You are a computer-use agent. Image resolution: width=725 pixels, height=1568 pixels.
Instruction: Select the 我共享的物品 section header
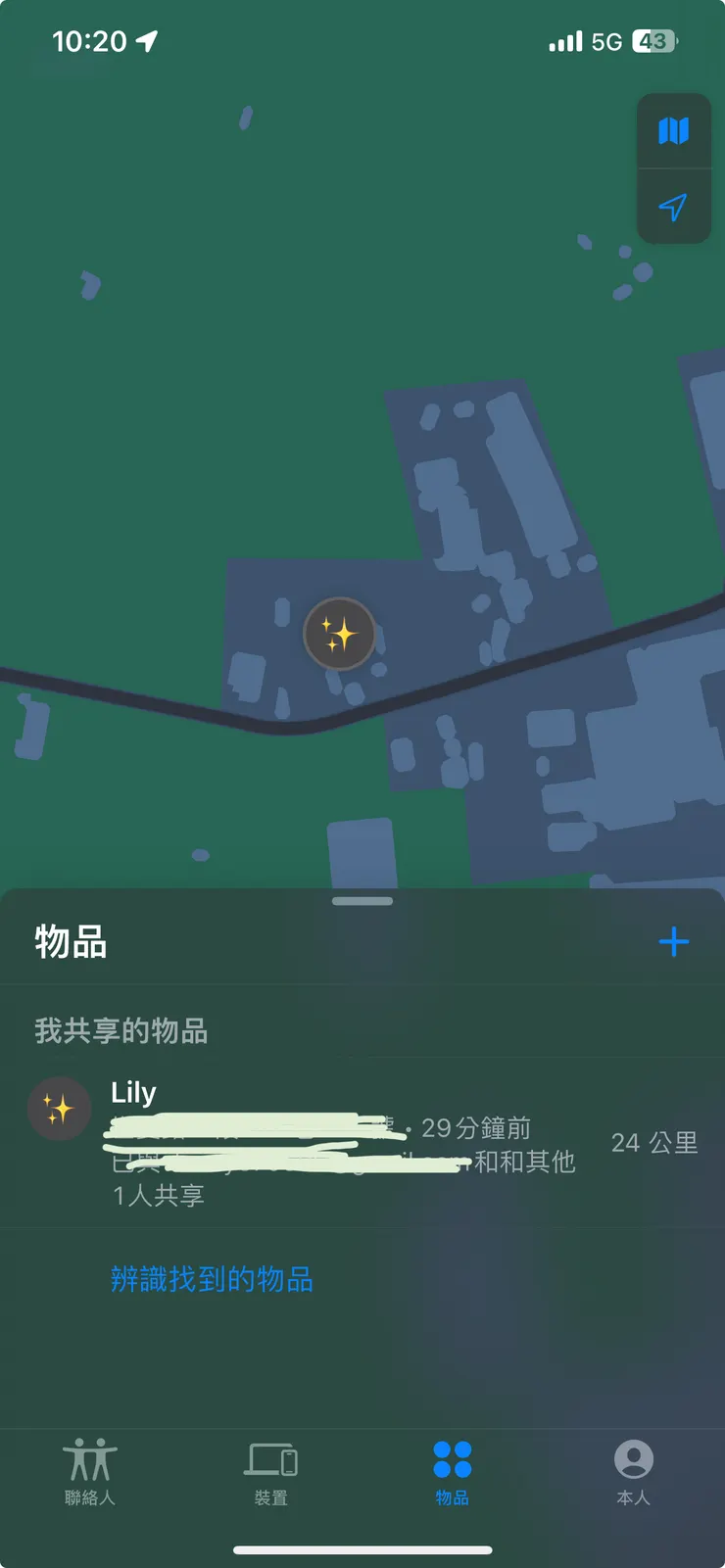122,1031
